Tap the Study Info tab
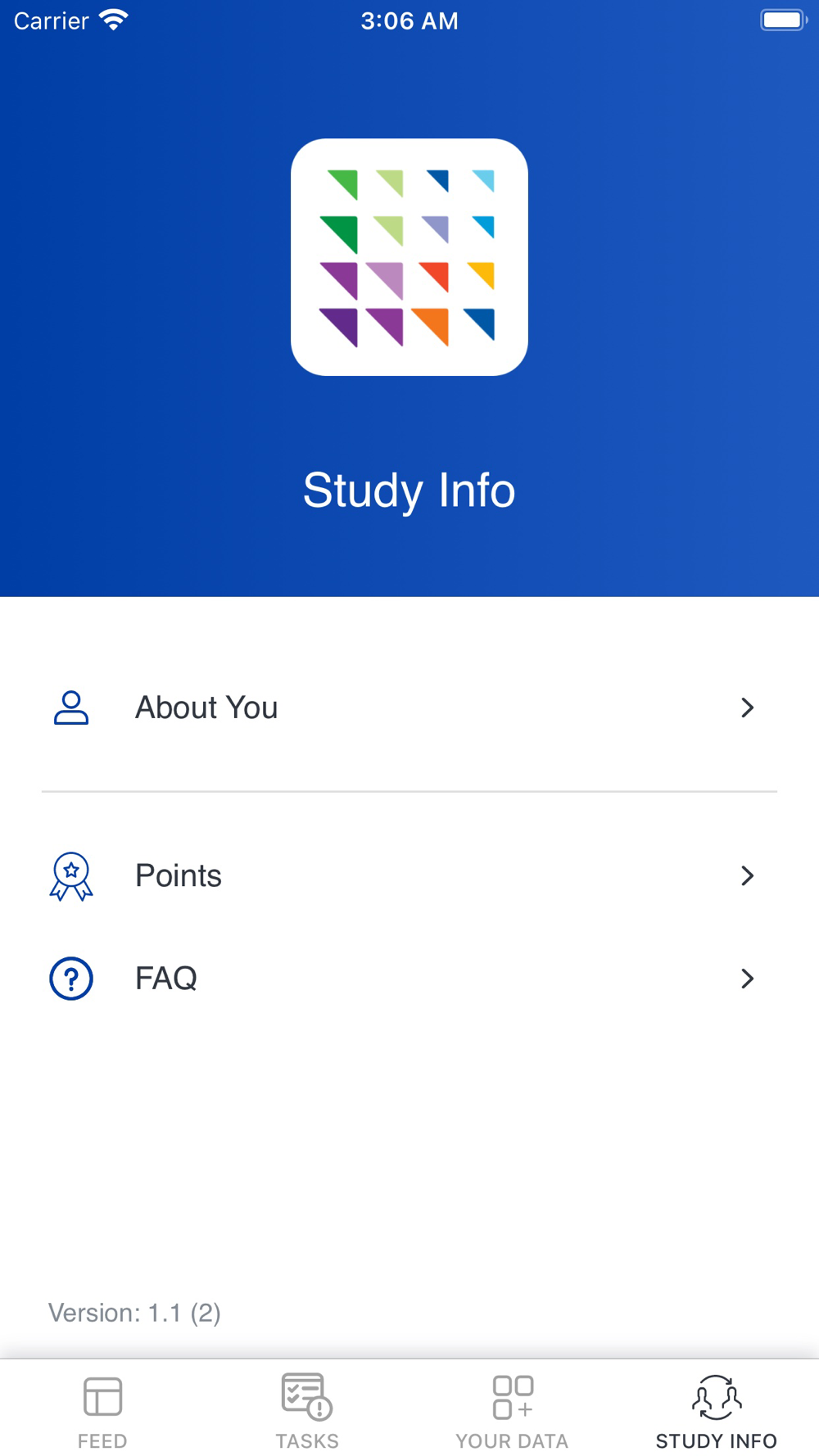 click(x=716, y=1410)
